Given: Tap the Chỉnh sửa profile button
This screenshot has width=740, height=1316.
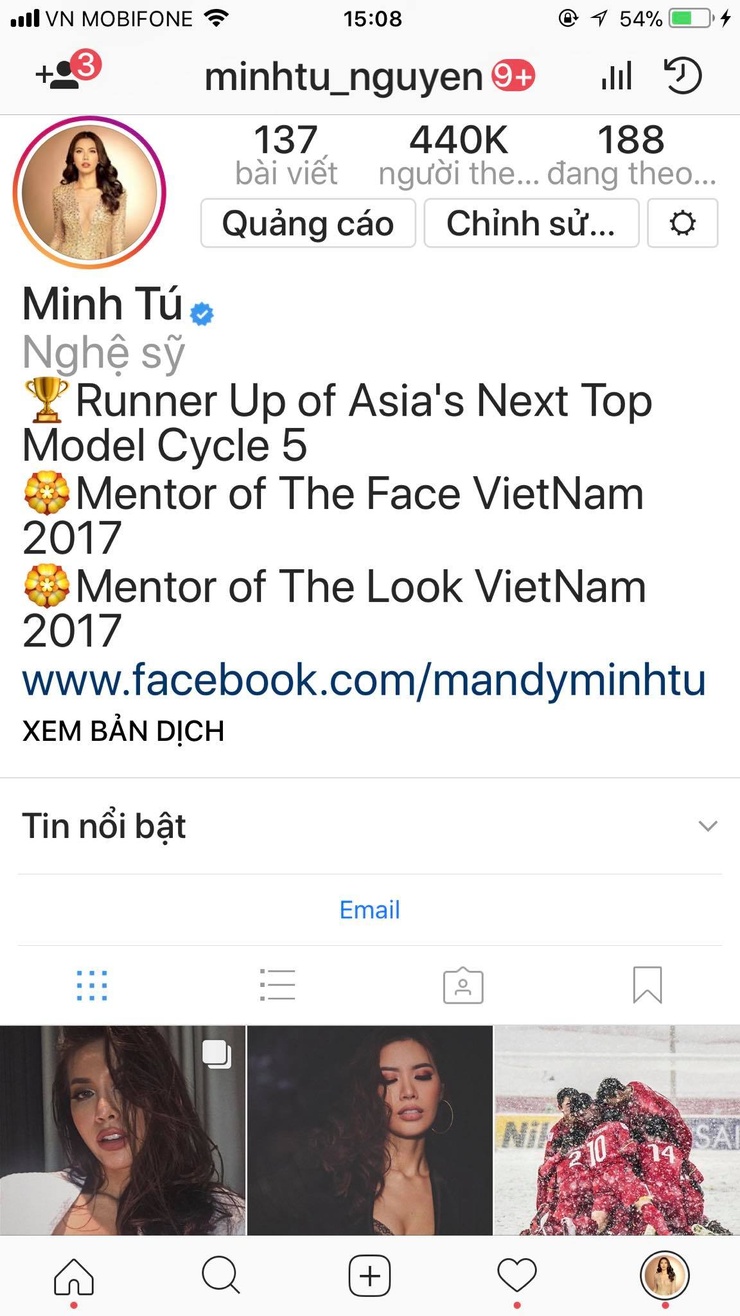Looking at the screenshot, I should [x=531, y=223].
